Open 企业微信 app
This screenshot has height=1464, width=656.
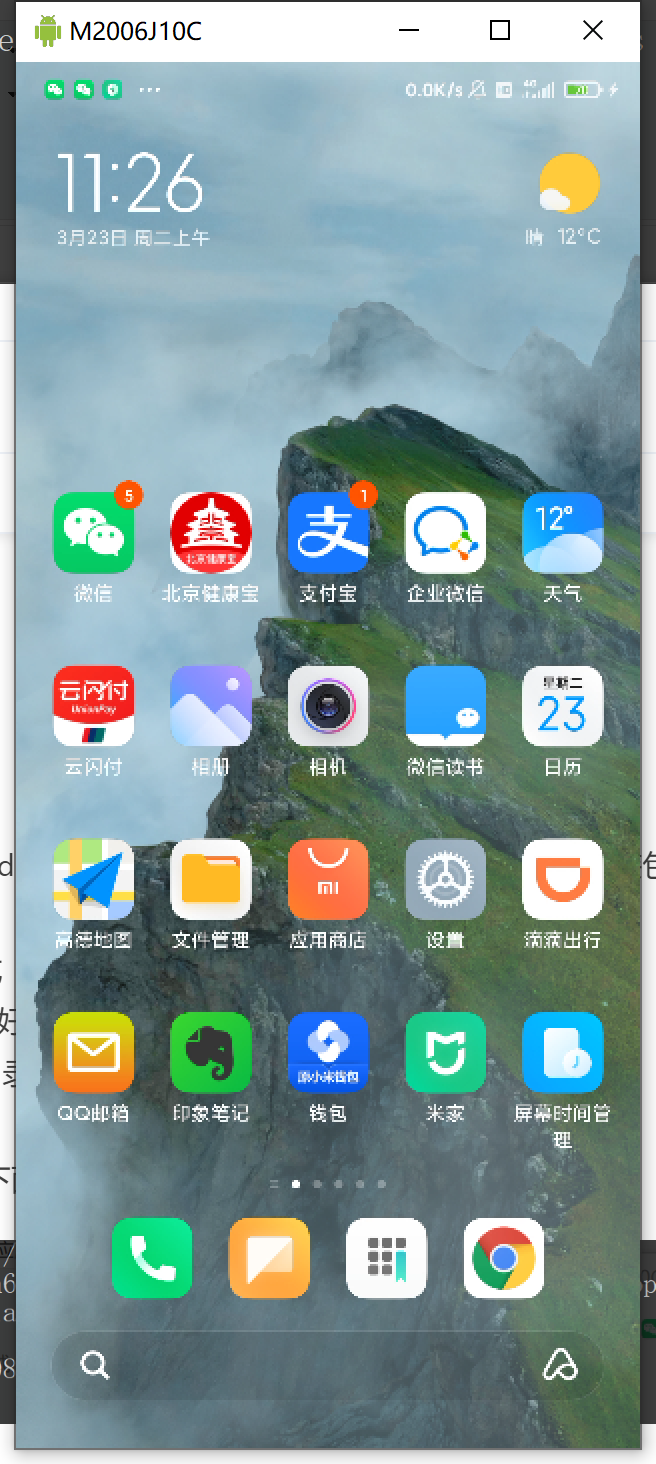pyautogui.click(x=445, y=533)
